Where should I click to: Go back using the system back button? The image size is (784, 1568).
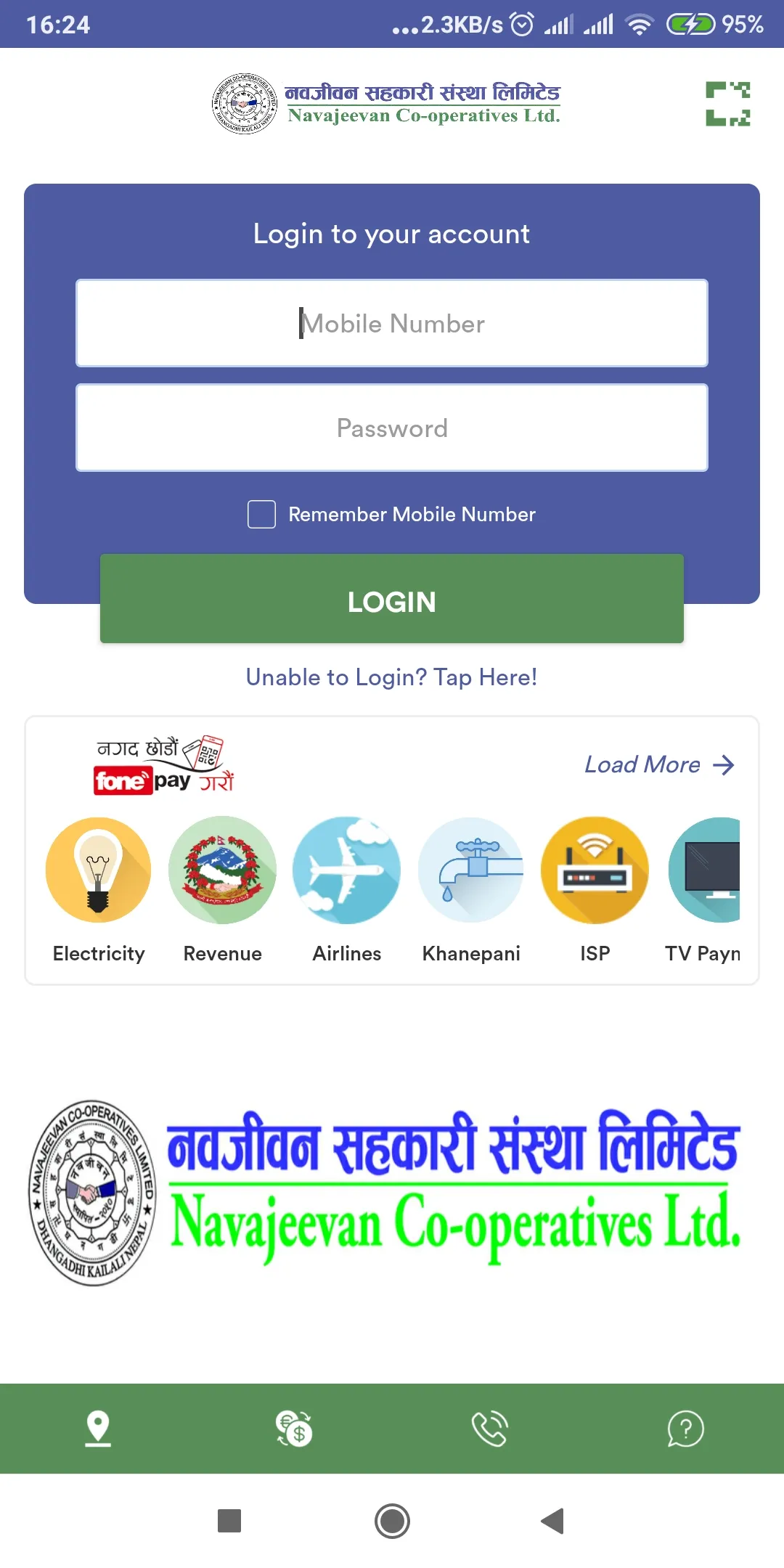click(553, 1521)
